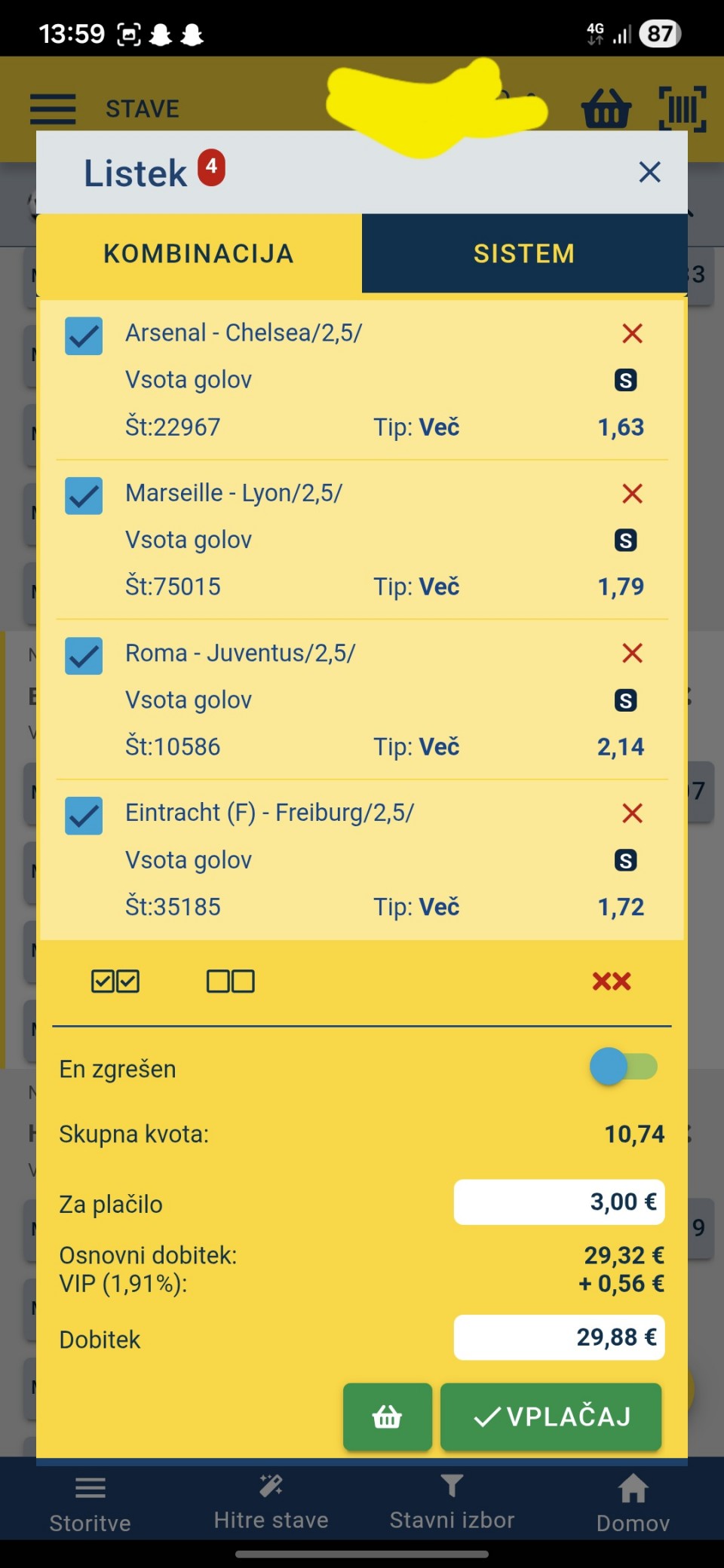
Task: Edit the Dobitek winnings field
Action: click(x=559, y=1337)
